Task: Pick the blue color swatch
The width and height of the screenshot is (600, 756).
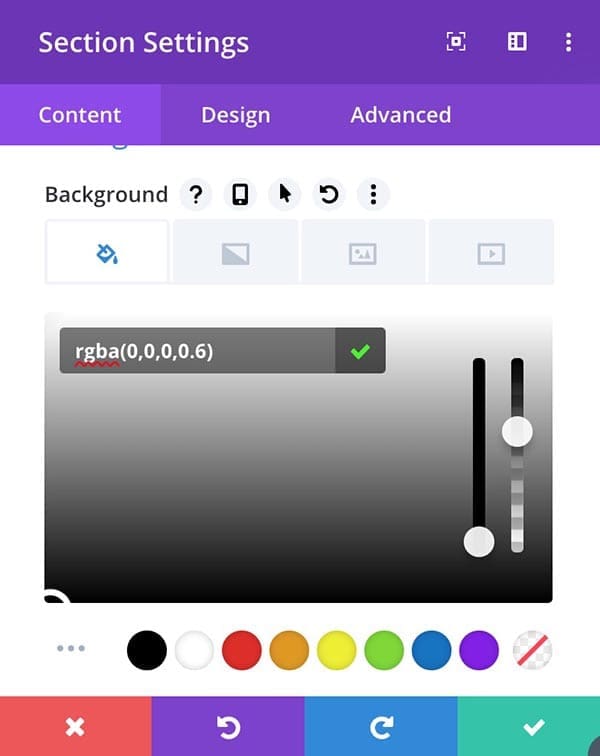Action: 432,650
